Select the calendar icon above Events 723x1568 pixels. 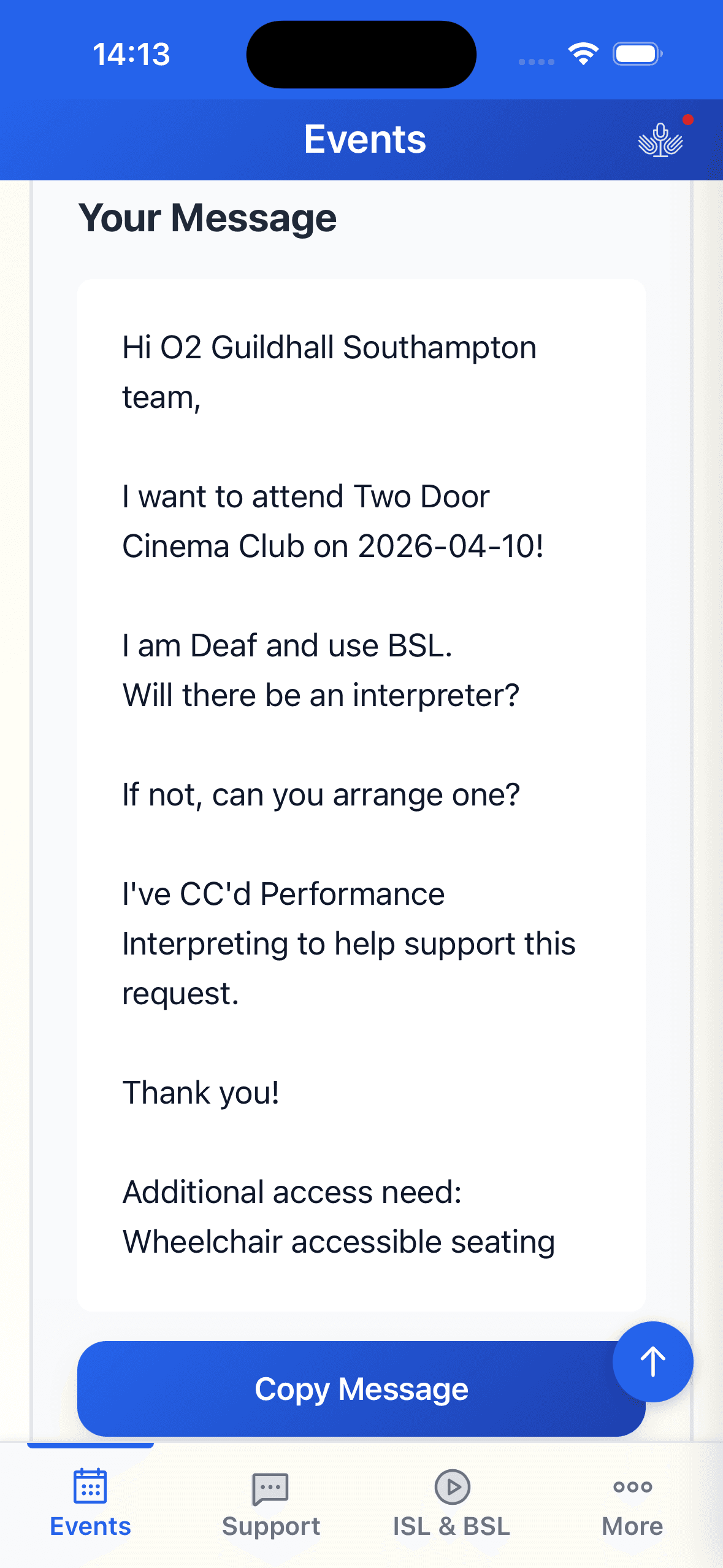pyautogui.click(x=90, y=1486)
